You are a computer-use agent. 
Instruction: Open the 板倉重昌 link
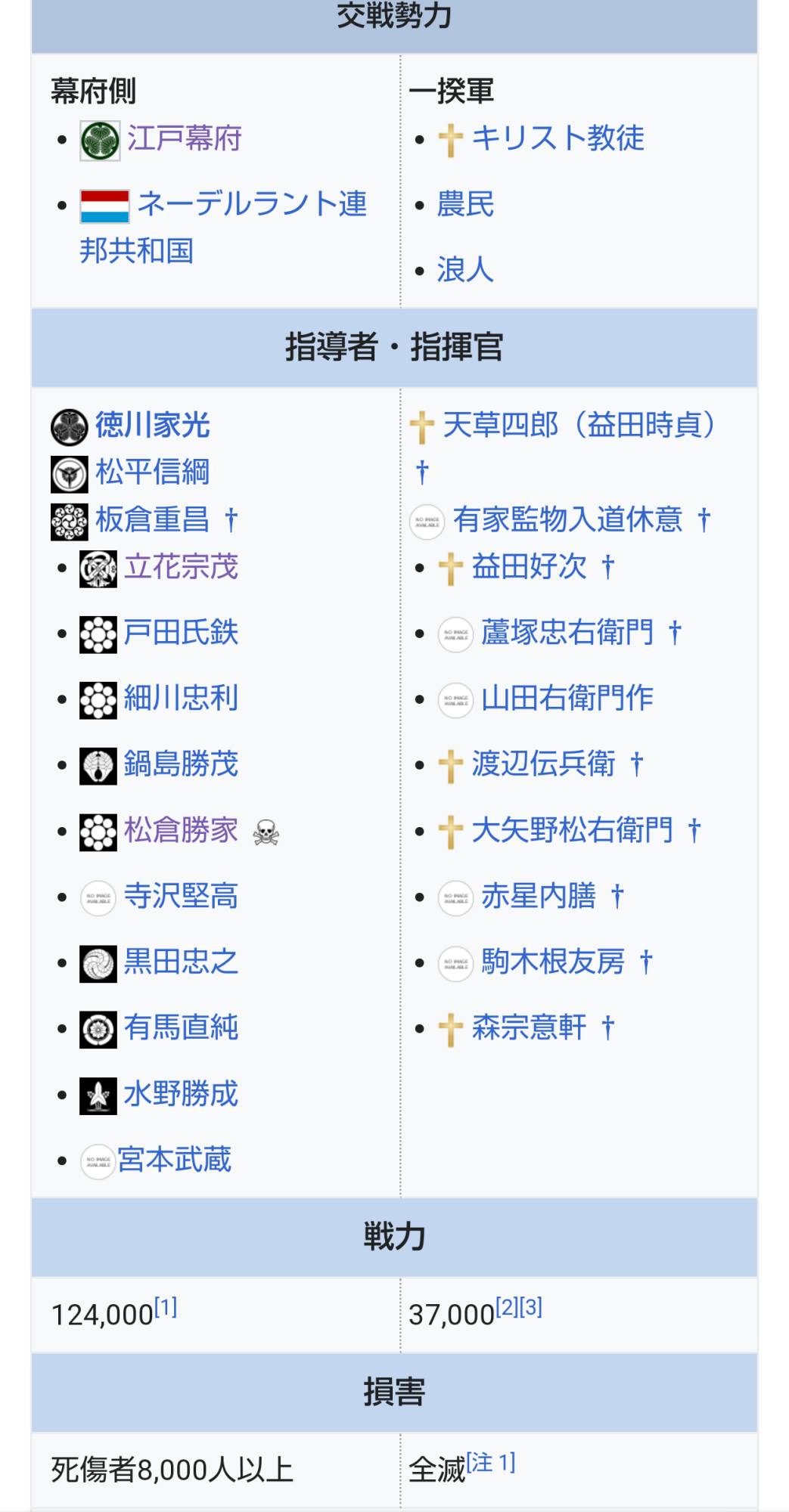coord(152,520)
